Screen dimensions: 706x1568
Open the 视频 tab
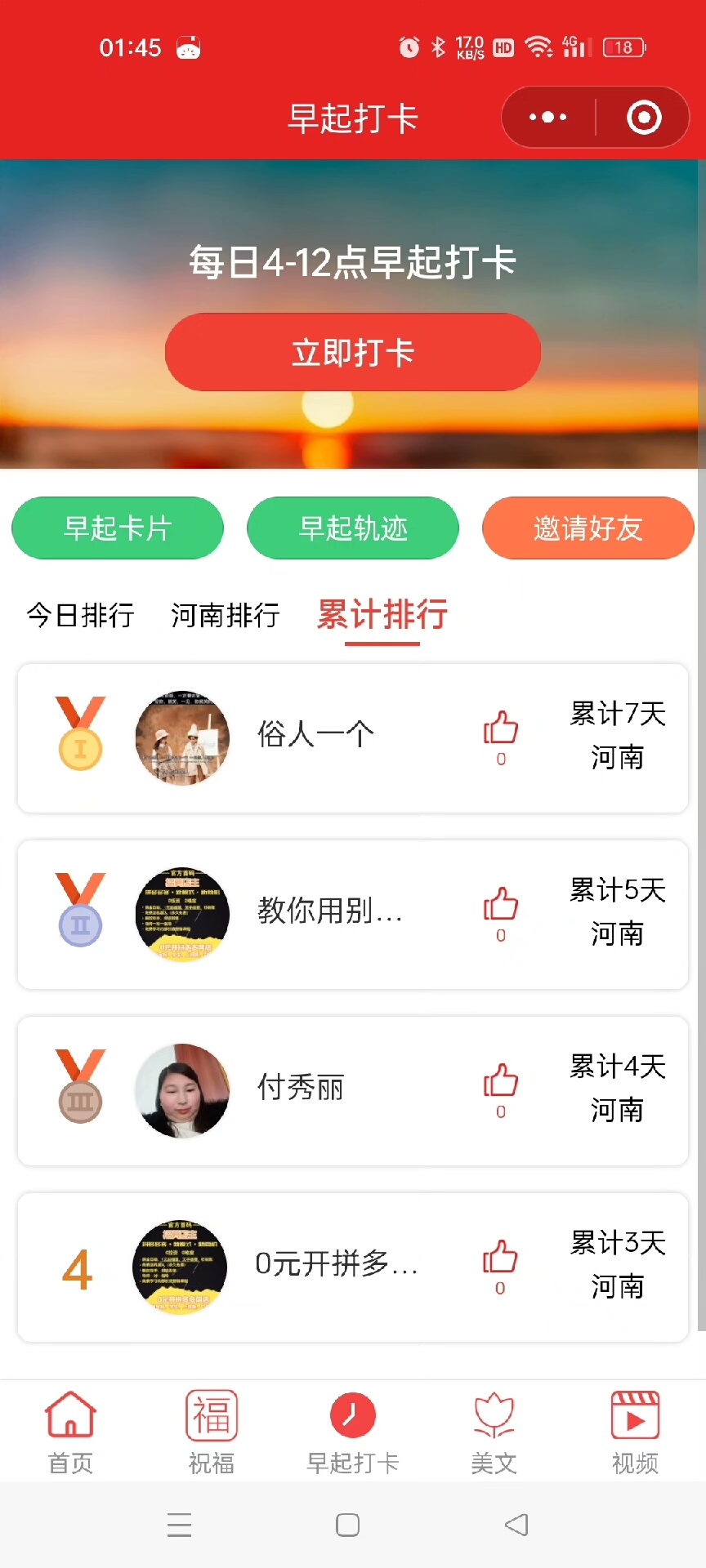point(635,1432)
